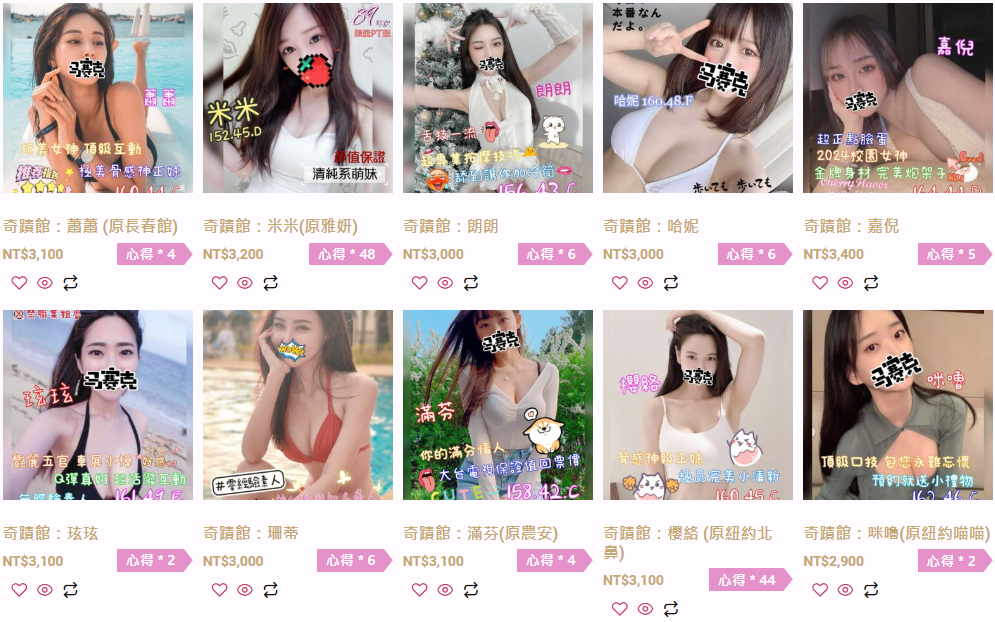Add 米米(原雅妍) to favorites with the heart
995x622 pixels.
219,283
